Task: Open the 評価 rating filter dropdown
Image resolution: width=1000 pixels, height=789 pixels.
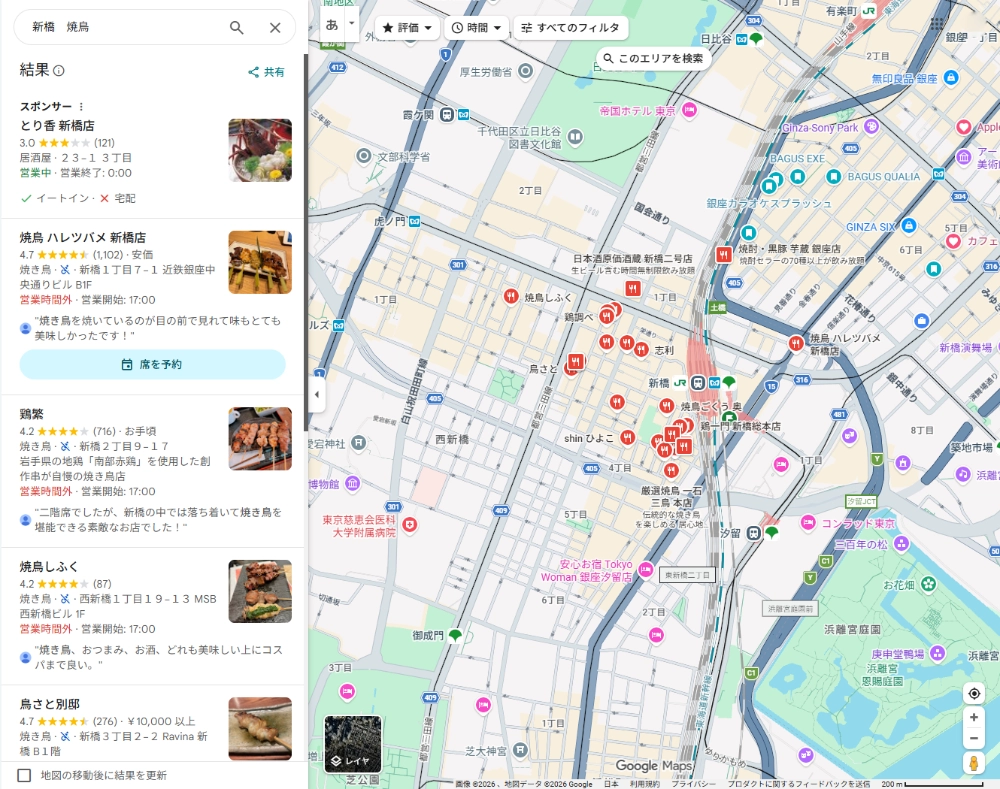Action: 408,28
